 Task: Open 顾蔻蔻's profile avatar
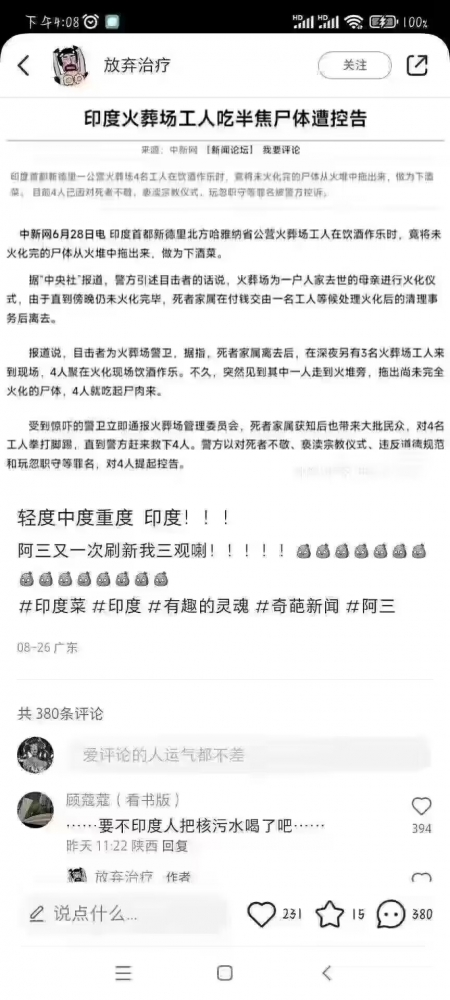(35, 809)
